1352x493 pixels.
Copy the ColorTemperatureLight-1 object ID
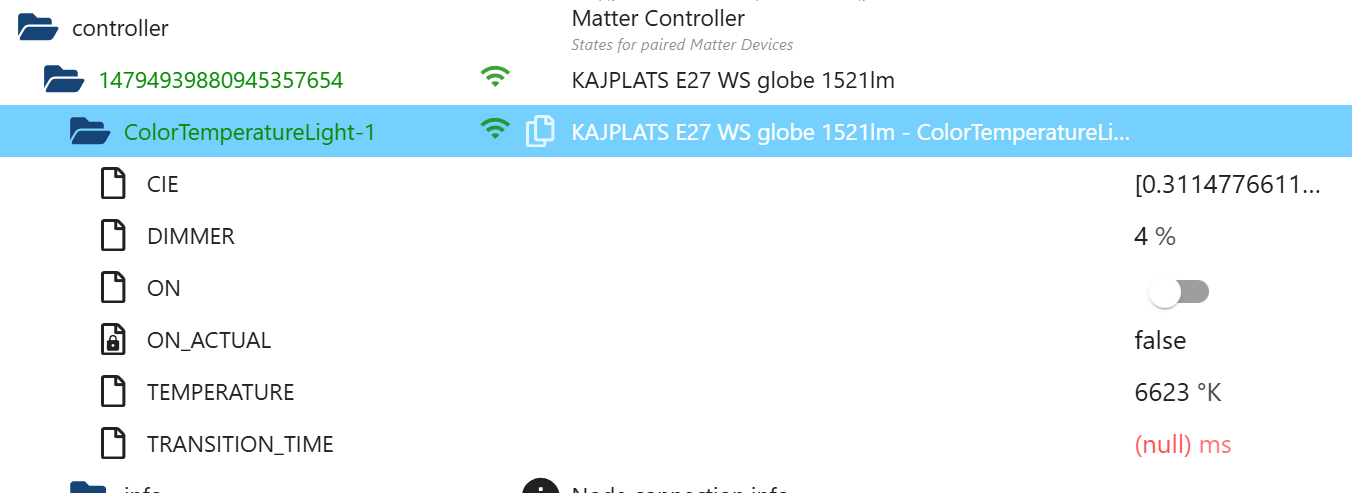coord(540,132)
